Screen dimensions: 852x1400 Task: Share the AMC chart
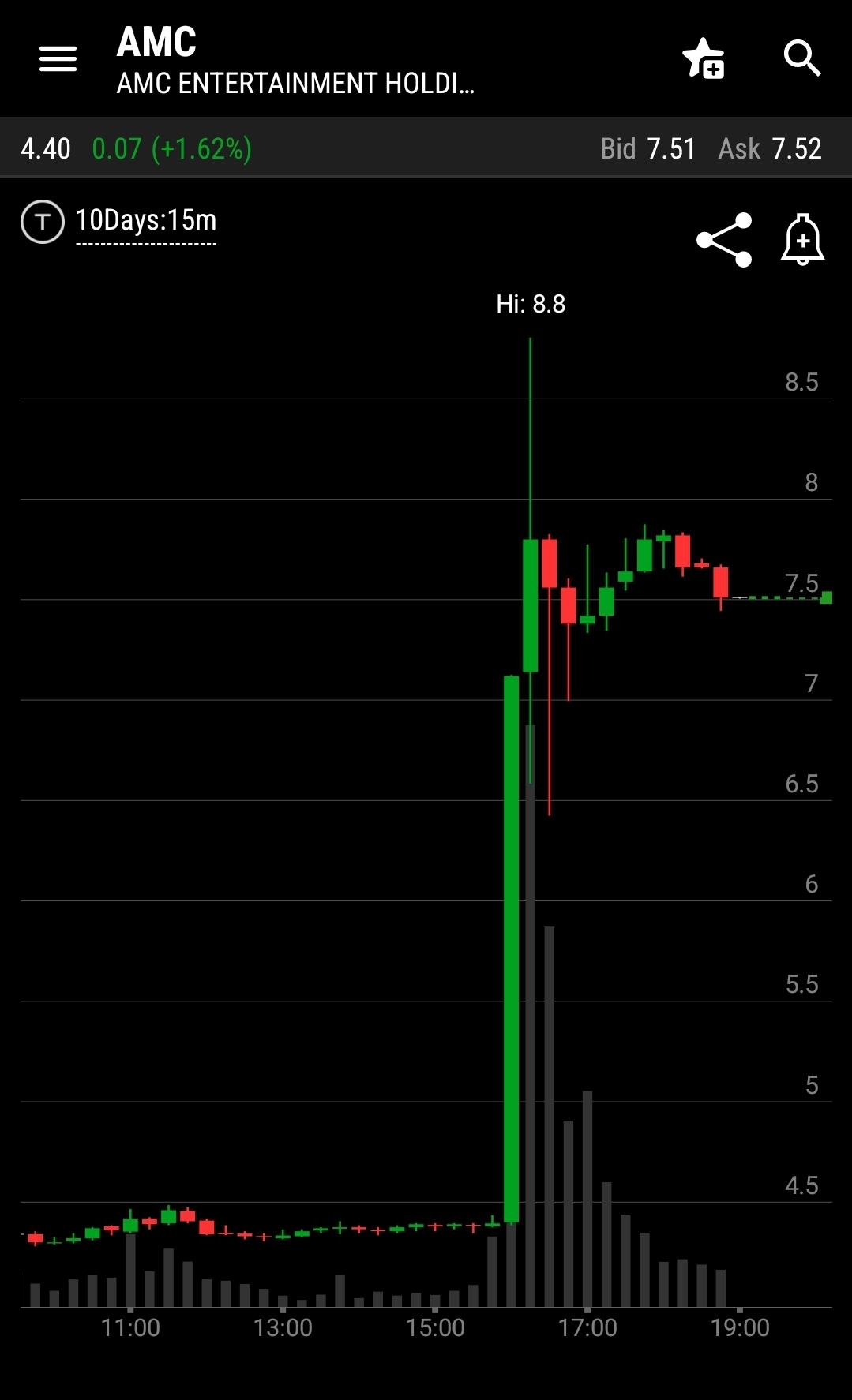[723, 240]
